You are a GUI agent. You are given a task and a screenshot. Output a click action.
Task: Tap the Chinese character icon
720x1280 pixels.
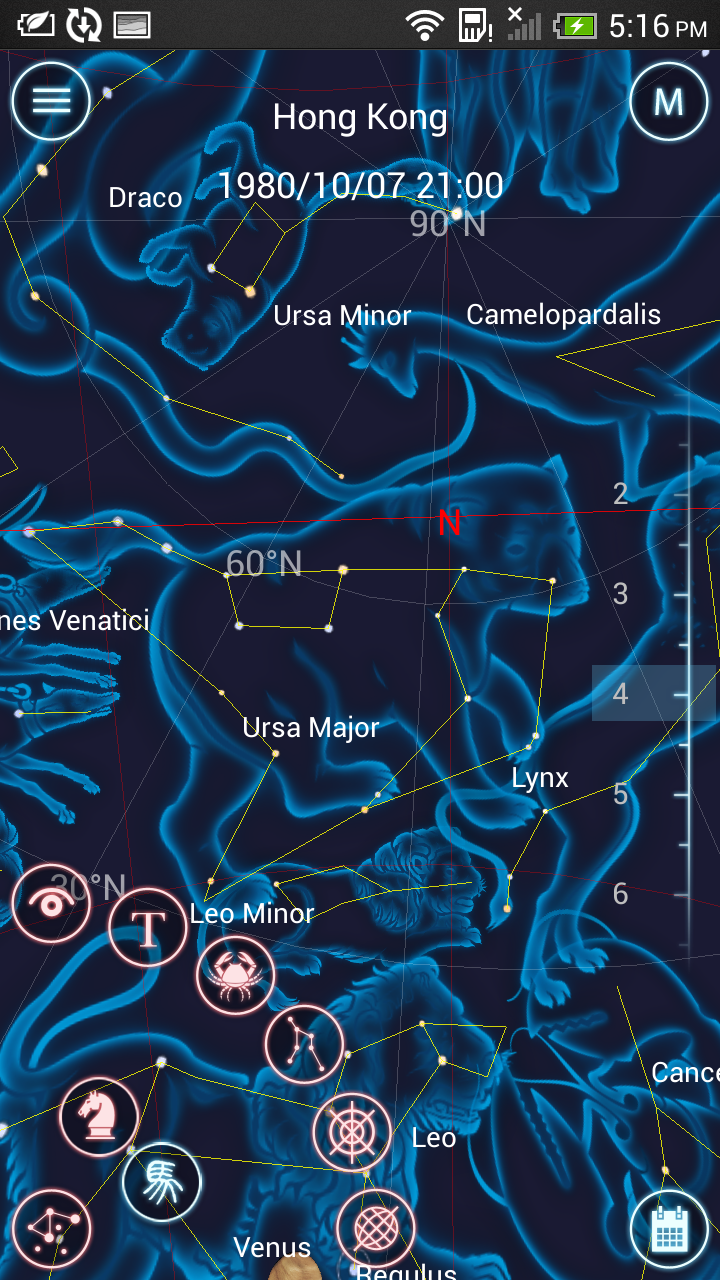pos(161,1182)
